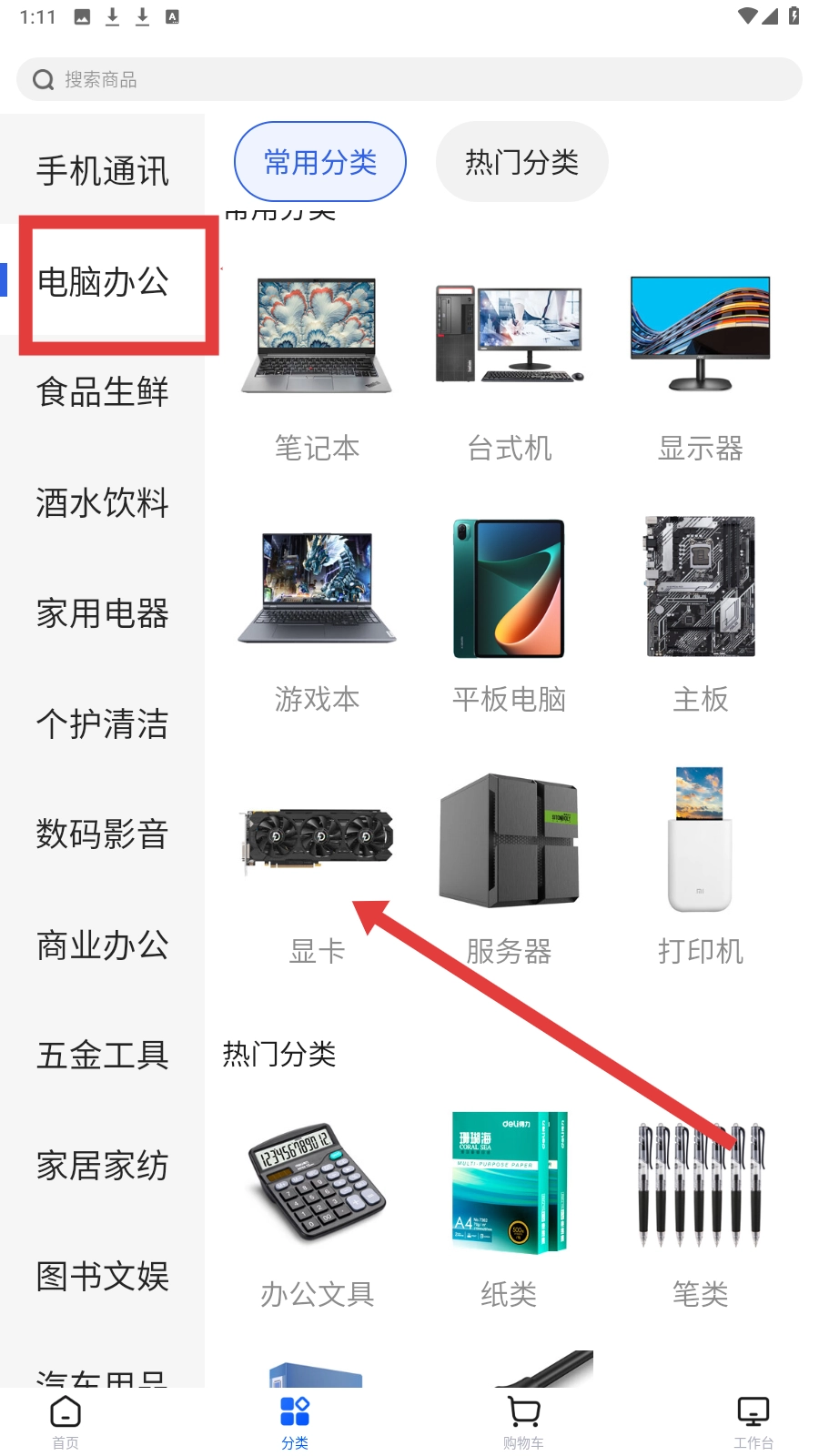Screen dimensions: 819x1456
Task: View the 显示器 subcategory
Action: [700, 364]
